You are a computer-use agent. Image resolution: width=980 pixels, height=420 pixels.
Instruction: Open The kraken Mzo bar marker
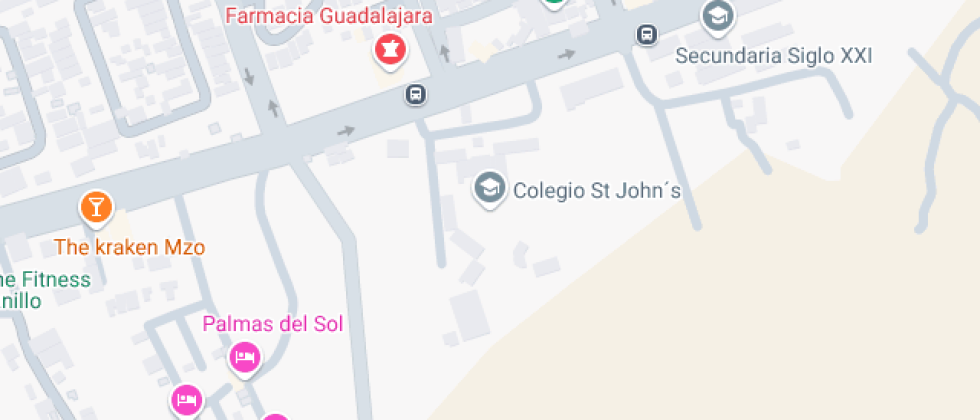pos(96,208)
